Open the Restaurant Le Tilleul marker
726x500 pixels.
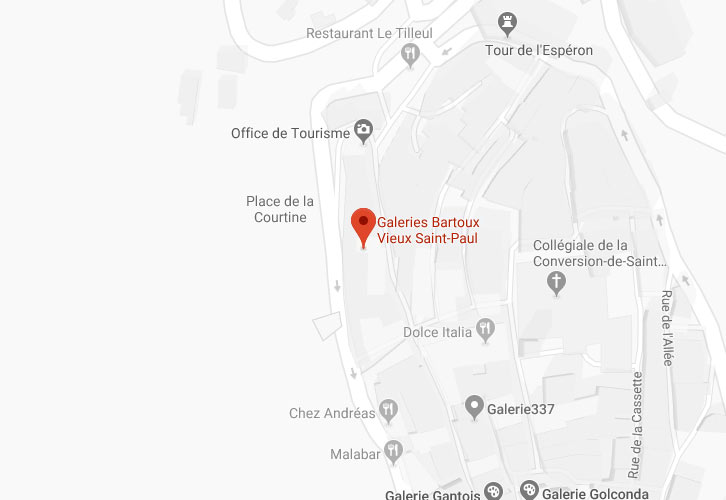[410, 56]
